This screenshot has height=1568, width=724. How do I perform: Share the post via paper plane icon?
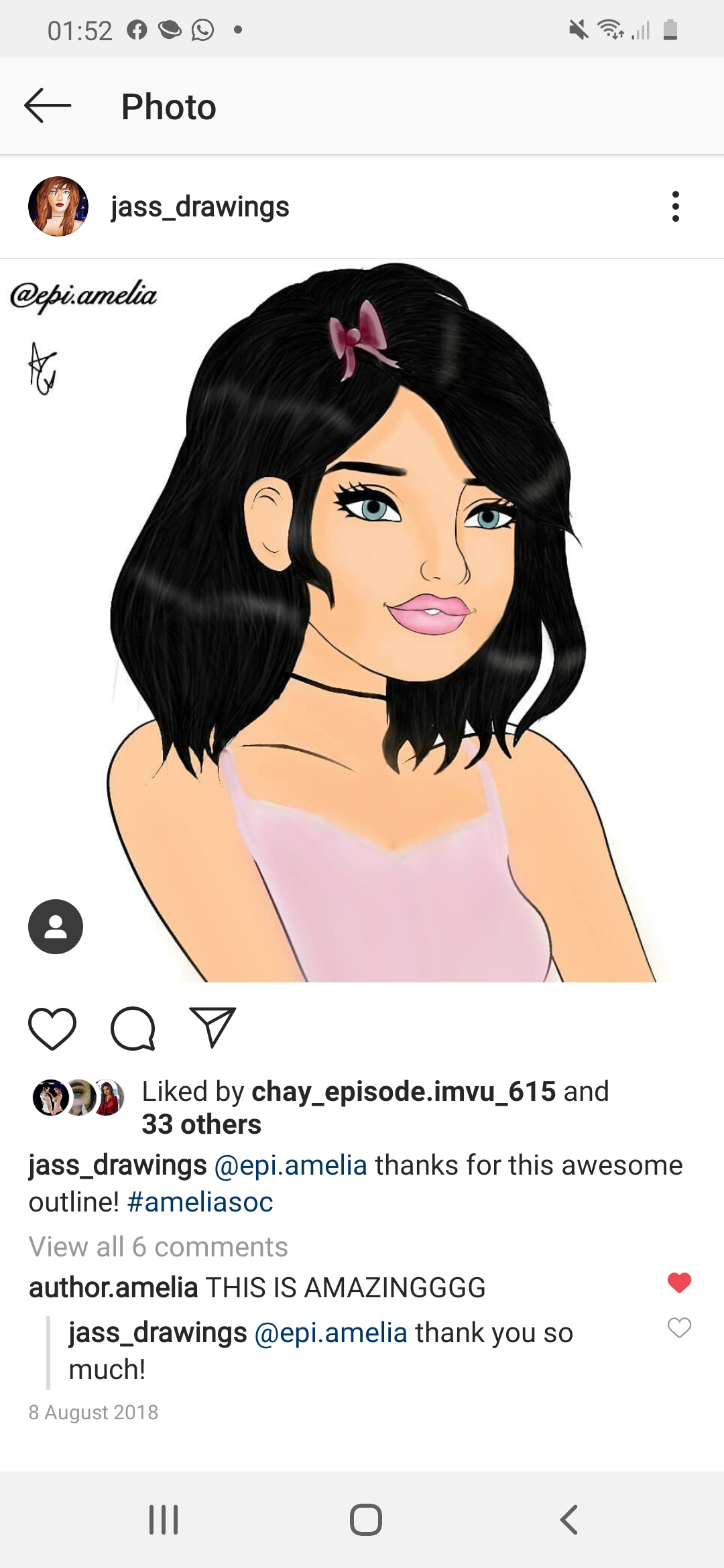(213, 1027)
